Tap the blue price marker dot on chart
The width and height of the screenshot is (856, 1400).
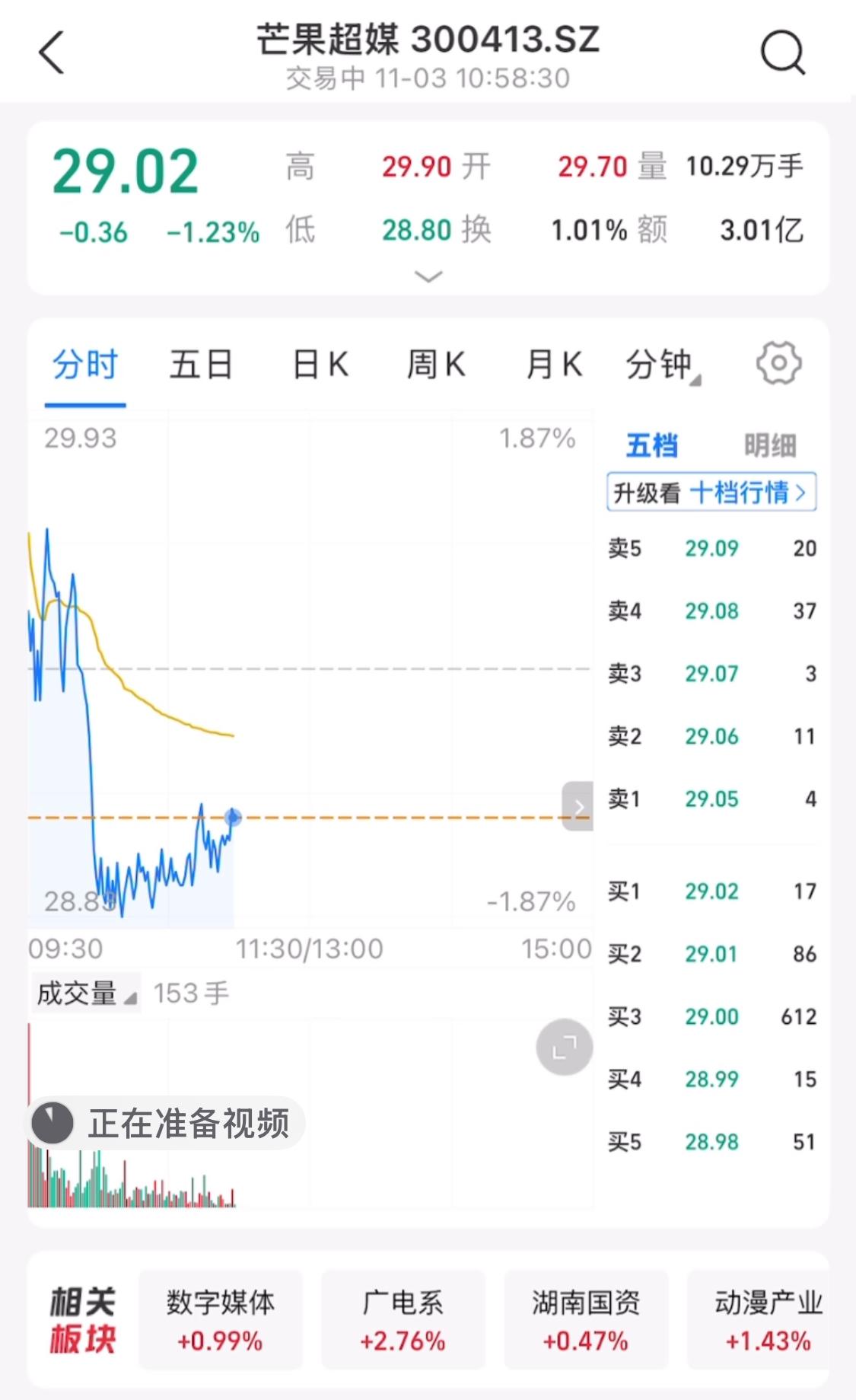pyautogui.click(x=232, y=818)
